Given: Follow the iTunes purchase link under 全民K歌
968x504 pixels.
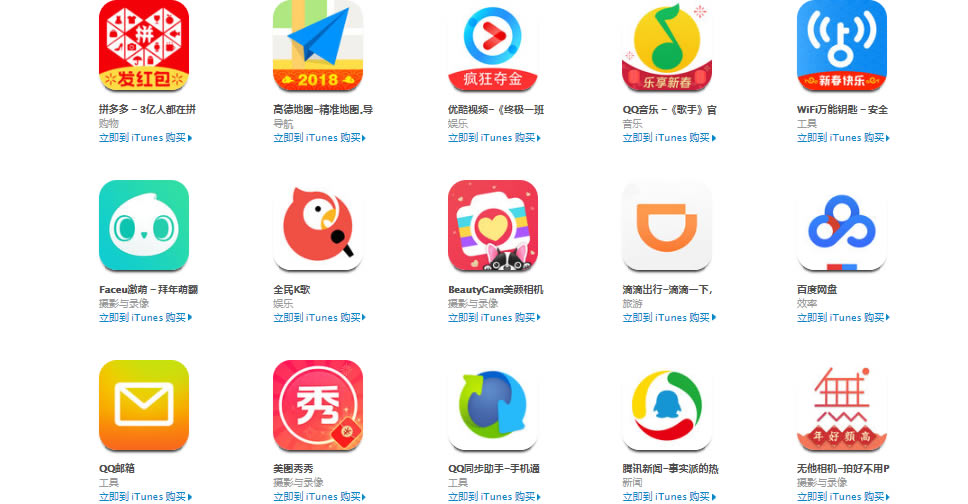Looking at the screenshot, I should click(318, 318).
